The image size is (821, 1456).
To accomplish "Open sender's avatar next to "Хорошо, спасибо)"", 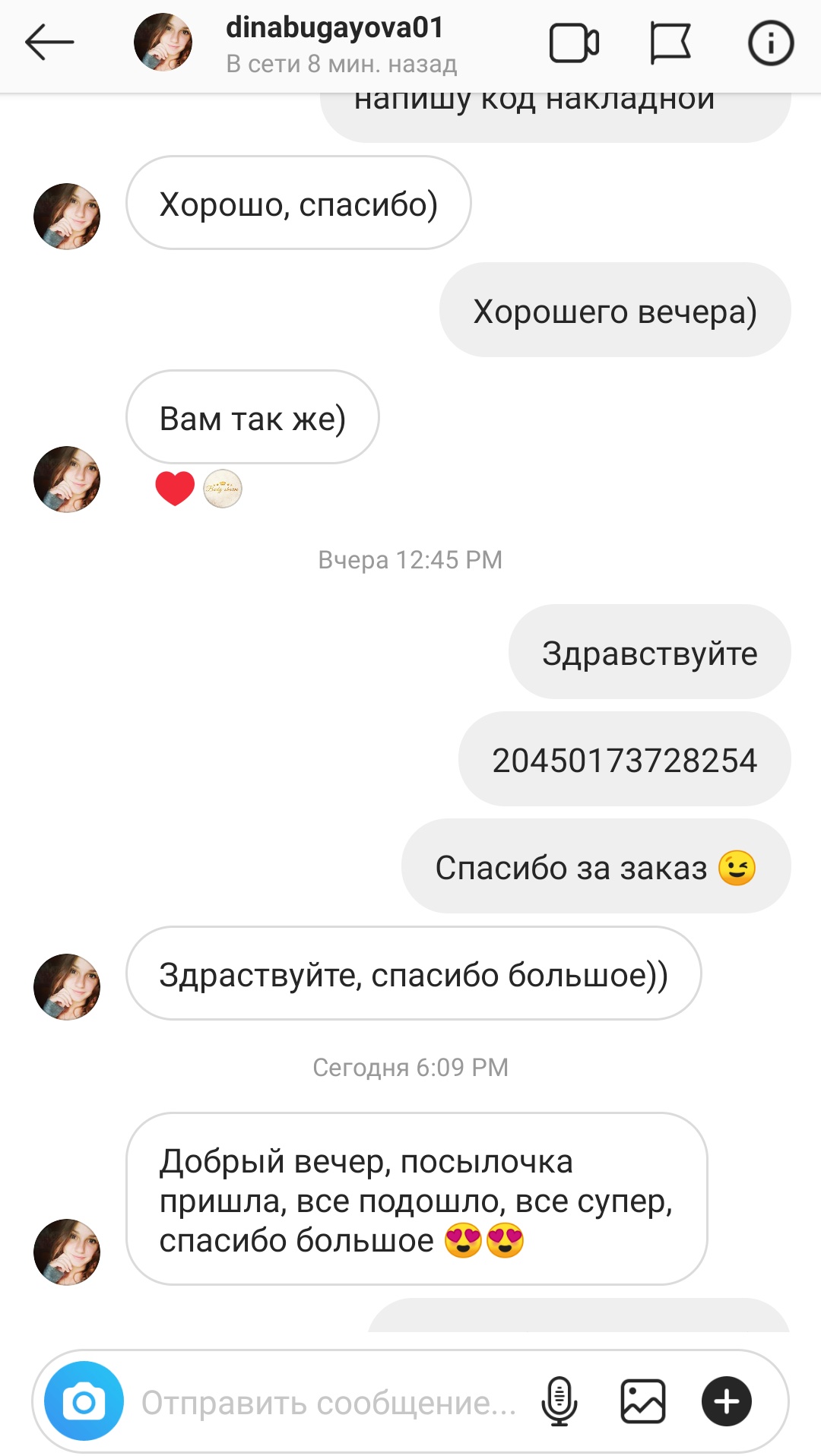I will click(x=67, y=216).
